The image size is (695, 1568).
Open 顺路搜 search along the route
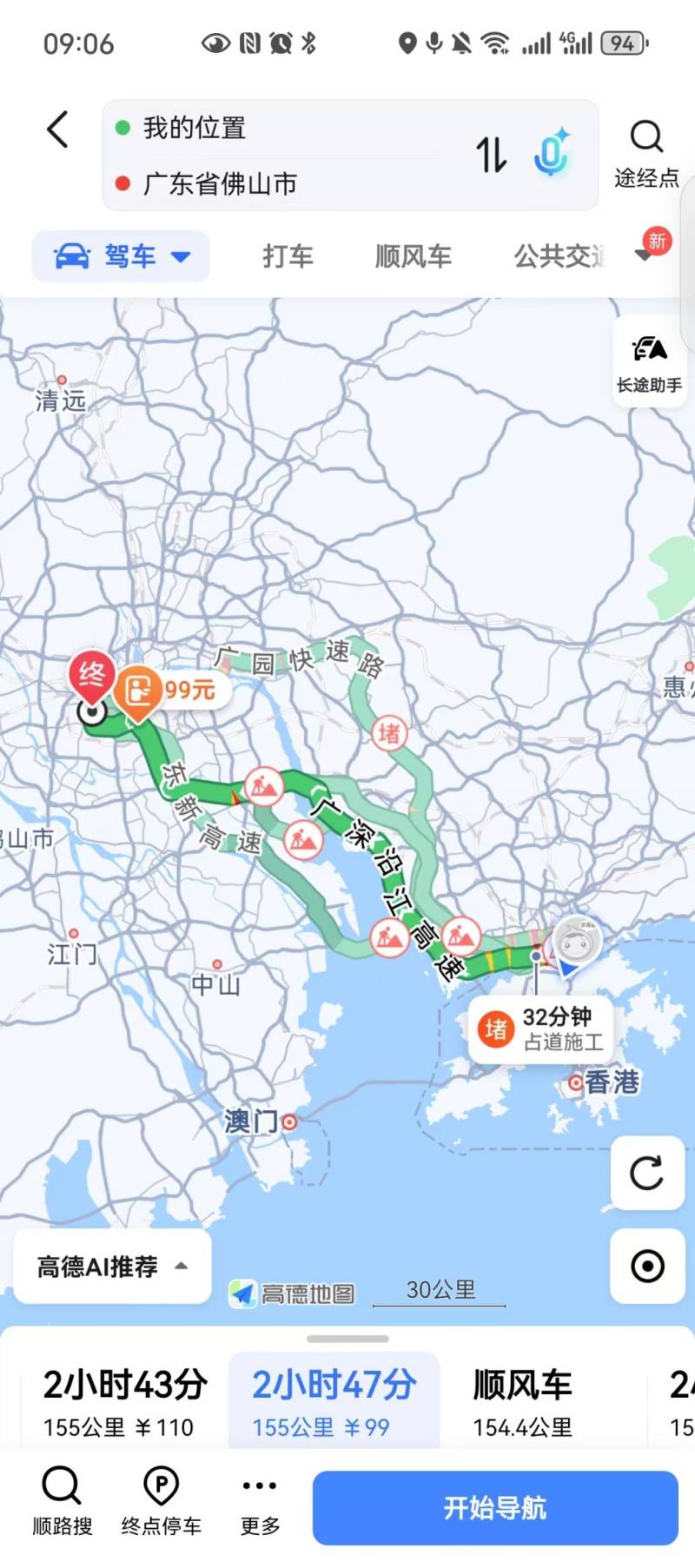click(x=62, y=1500)
